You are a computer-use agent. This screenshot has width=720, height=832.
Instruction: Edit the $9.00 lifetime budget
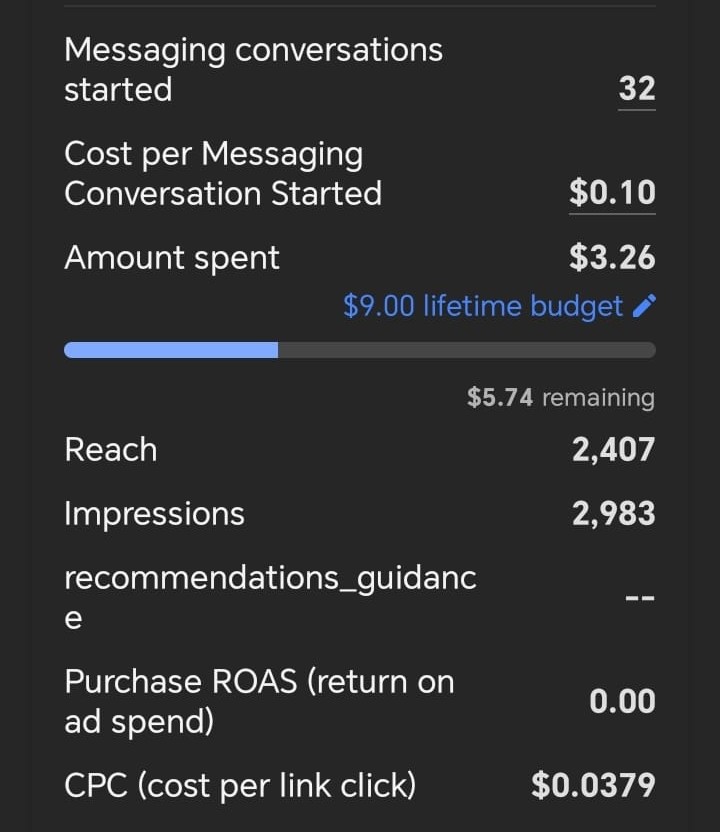click(x=645, y=306)
